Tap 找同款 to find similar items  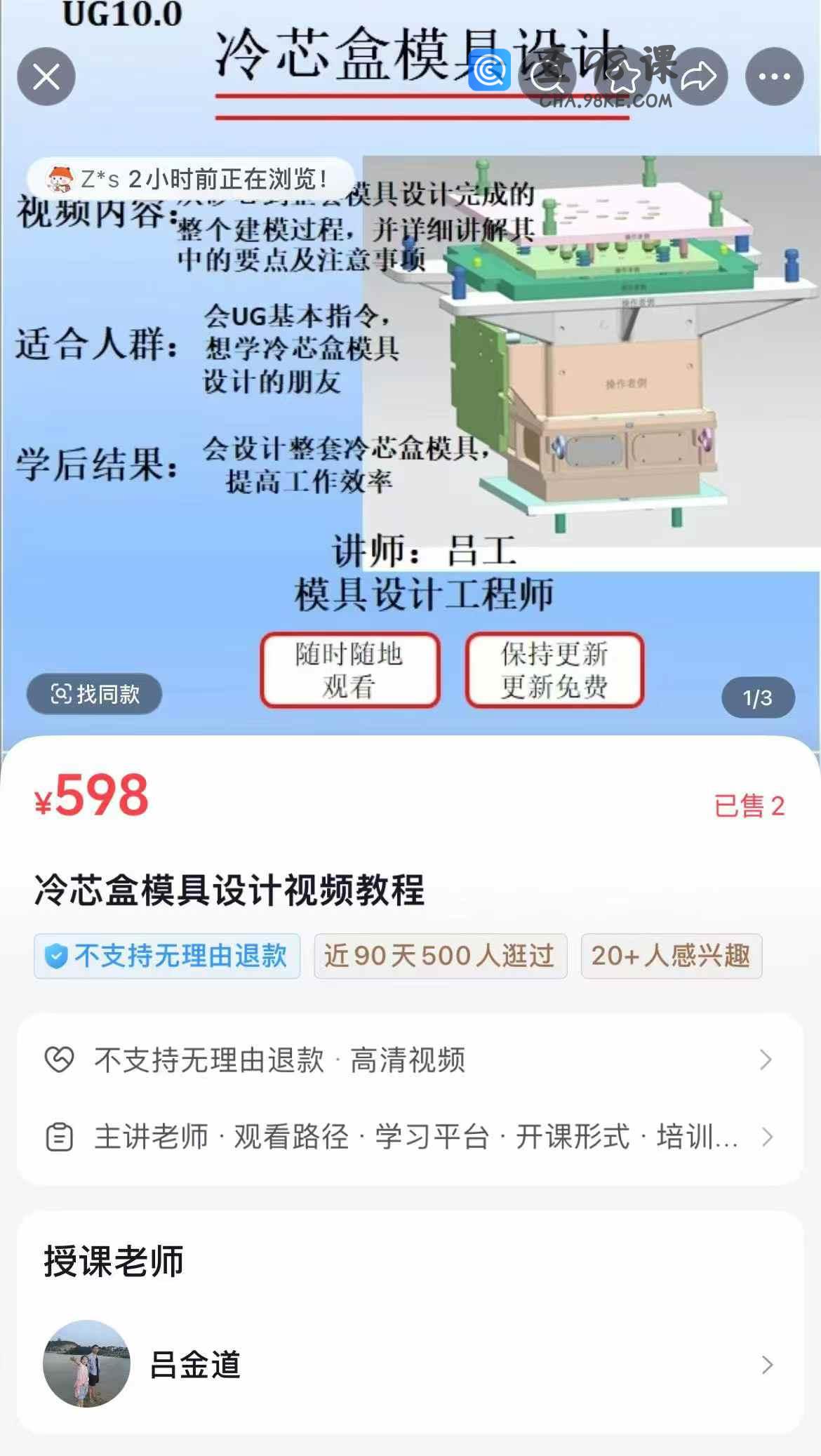(x=95, y=695)
